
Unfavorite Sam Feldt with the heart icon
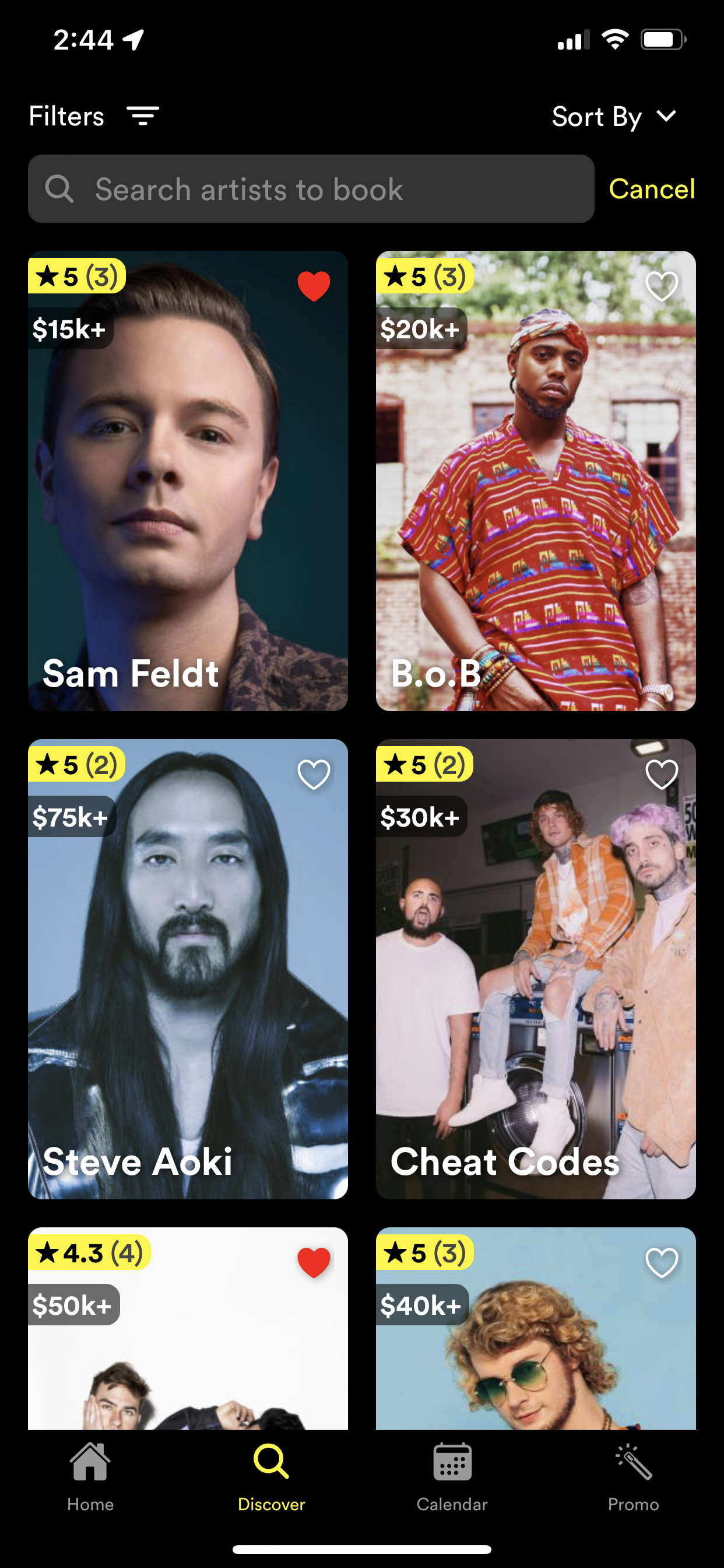coord(314,286)
